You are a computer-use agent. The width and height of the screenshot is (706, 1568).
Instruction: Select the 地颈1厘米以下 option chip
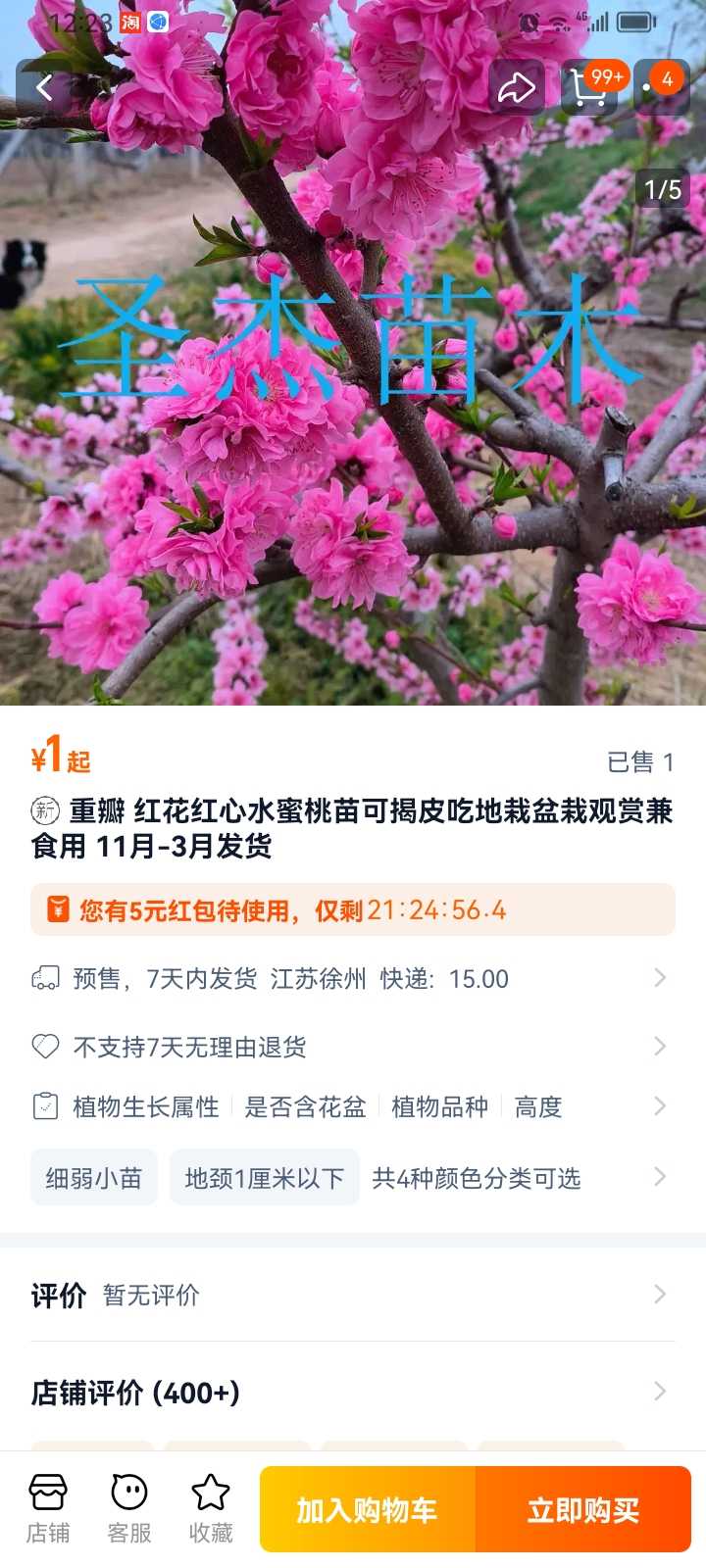point(265,1177)
